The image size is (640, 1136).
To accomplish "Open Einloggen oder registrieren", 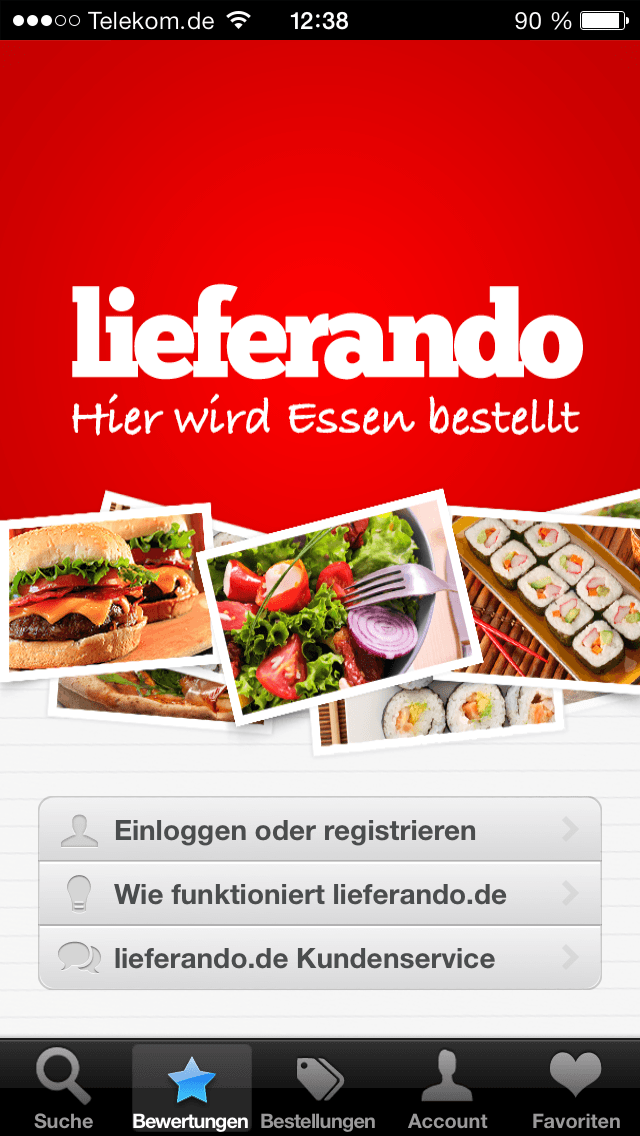I will click(320, 830).
